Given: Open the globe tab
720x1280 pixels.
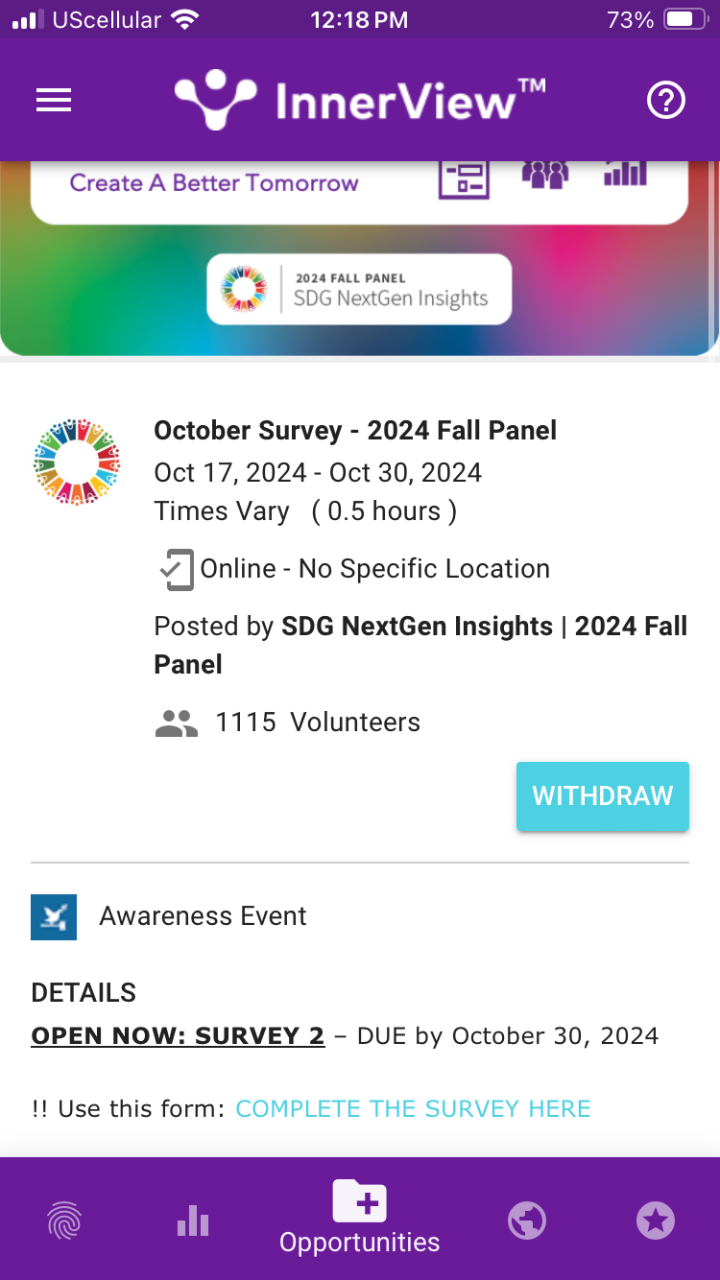Looking at the screenshot, I should pos(527,1221).
